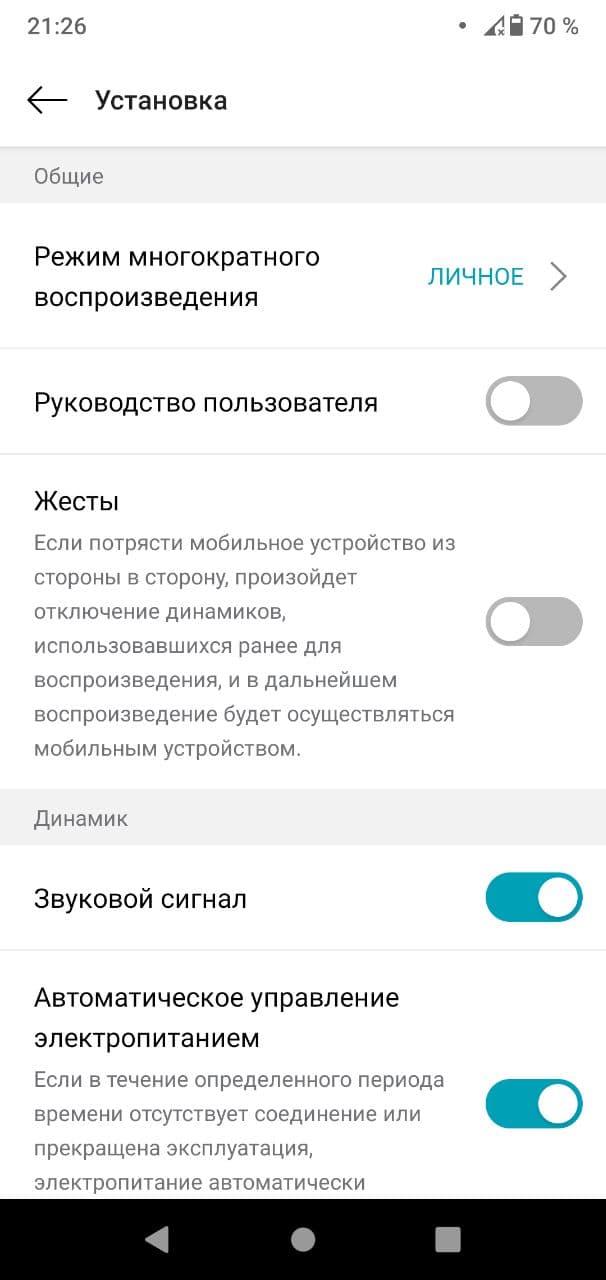The width and height of the screenshot is (606, 1280).
Task: Open recent apps from navigation bar
Action: [x=448, y=1240]
